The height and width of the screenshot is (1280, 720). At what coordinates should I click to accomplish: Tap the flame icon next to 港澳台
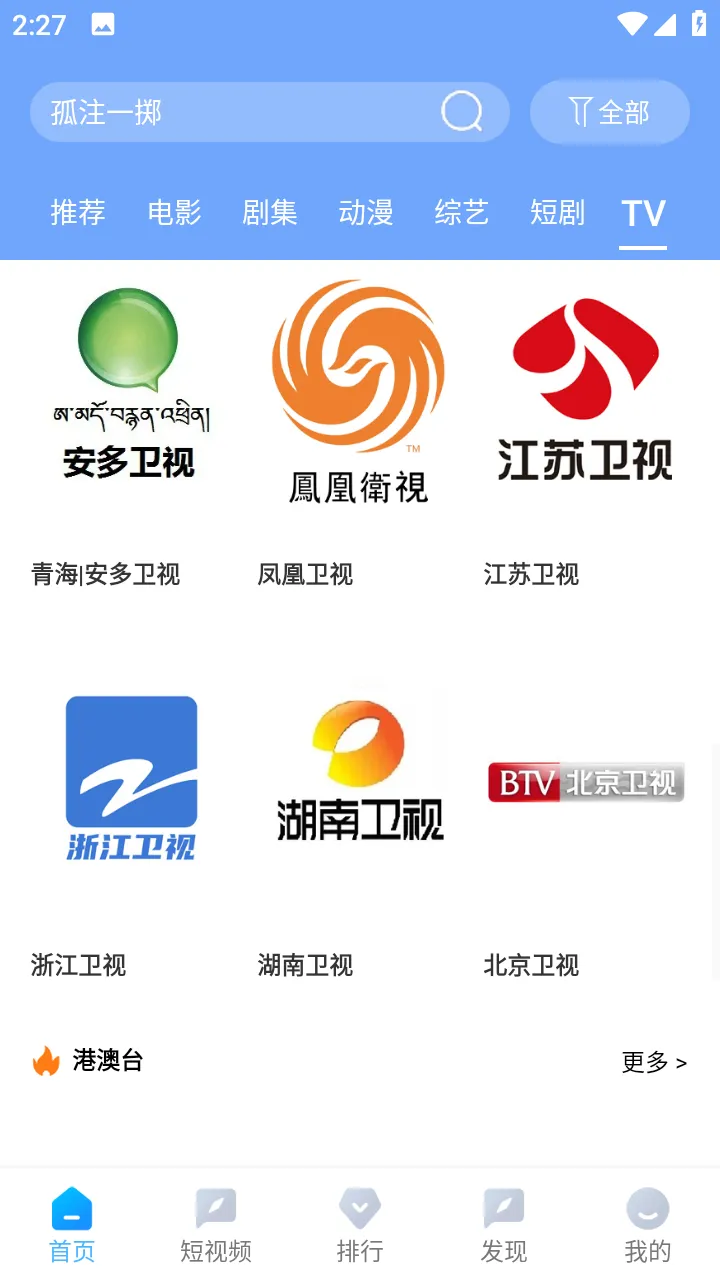(x=44, y=1063)
